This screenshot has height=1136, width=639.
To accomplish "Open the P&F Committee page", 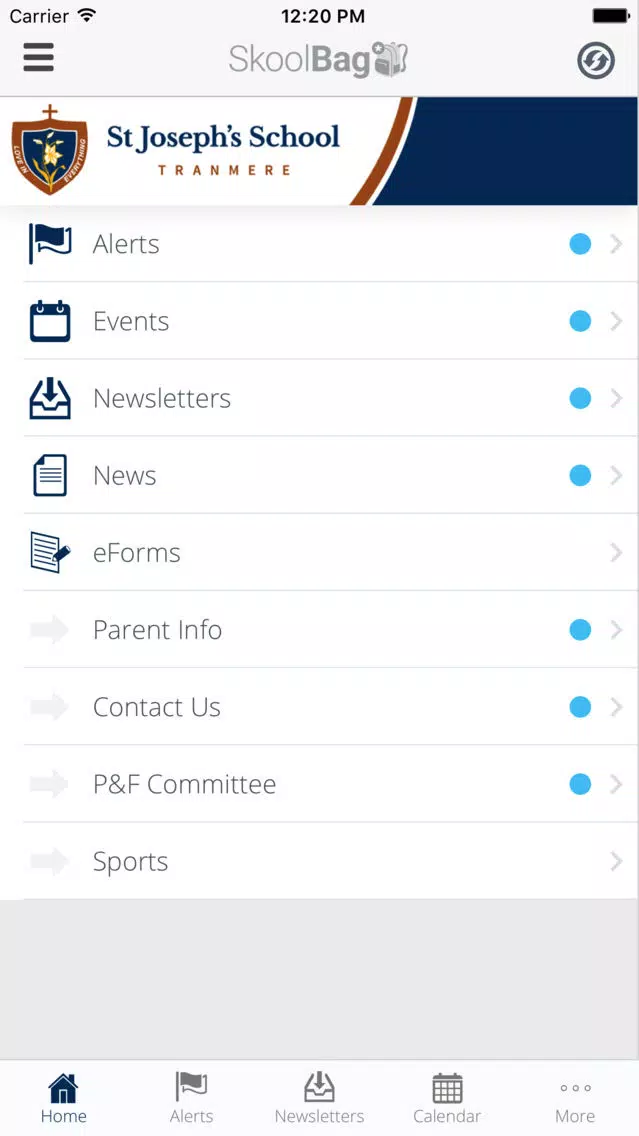I will click(x=320, y=784).
